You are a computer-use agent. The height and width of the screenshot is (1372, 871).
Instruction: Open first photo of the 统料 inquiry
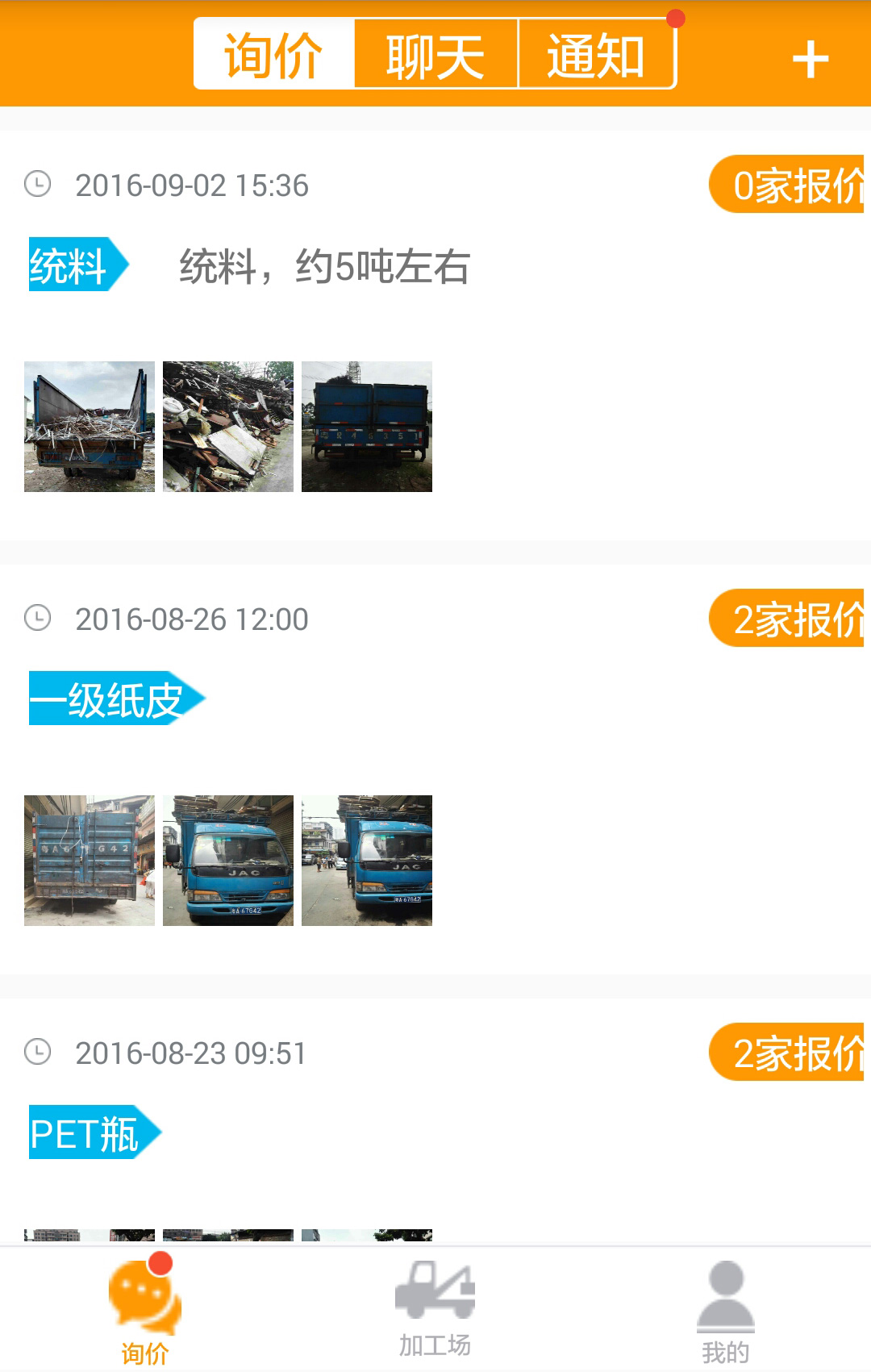[x=90, y=427]
